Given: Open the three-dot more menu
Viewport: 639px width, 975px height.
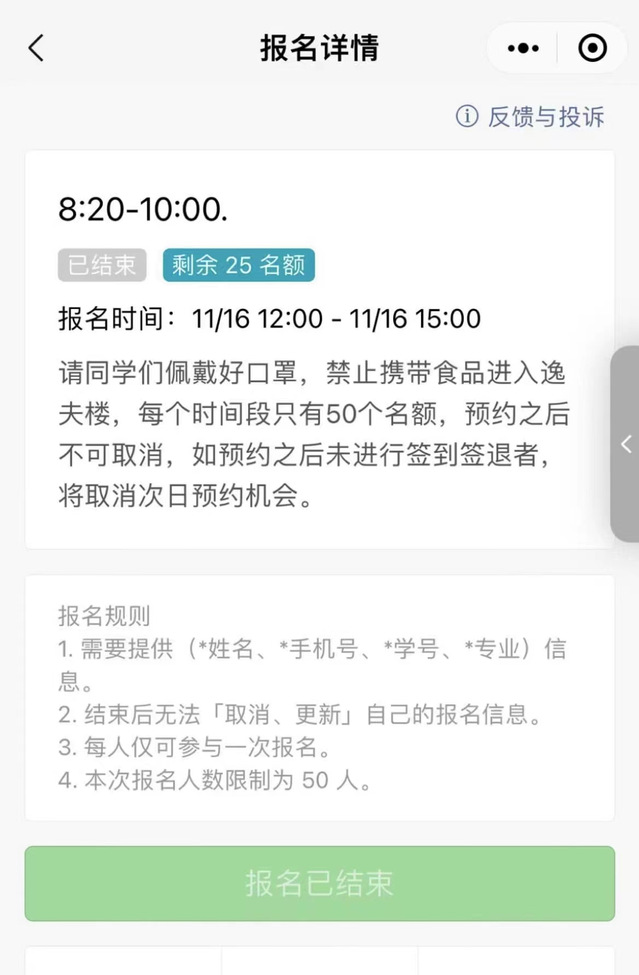Looking at the screenshot, I should 523,48.
